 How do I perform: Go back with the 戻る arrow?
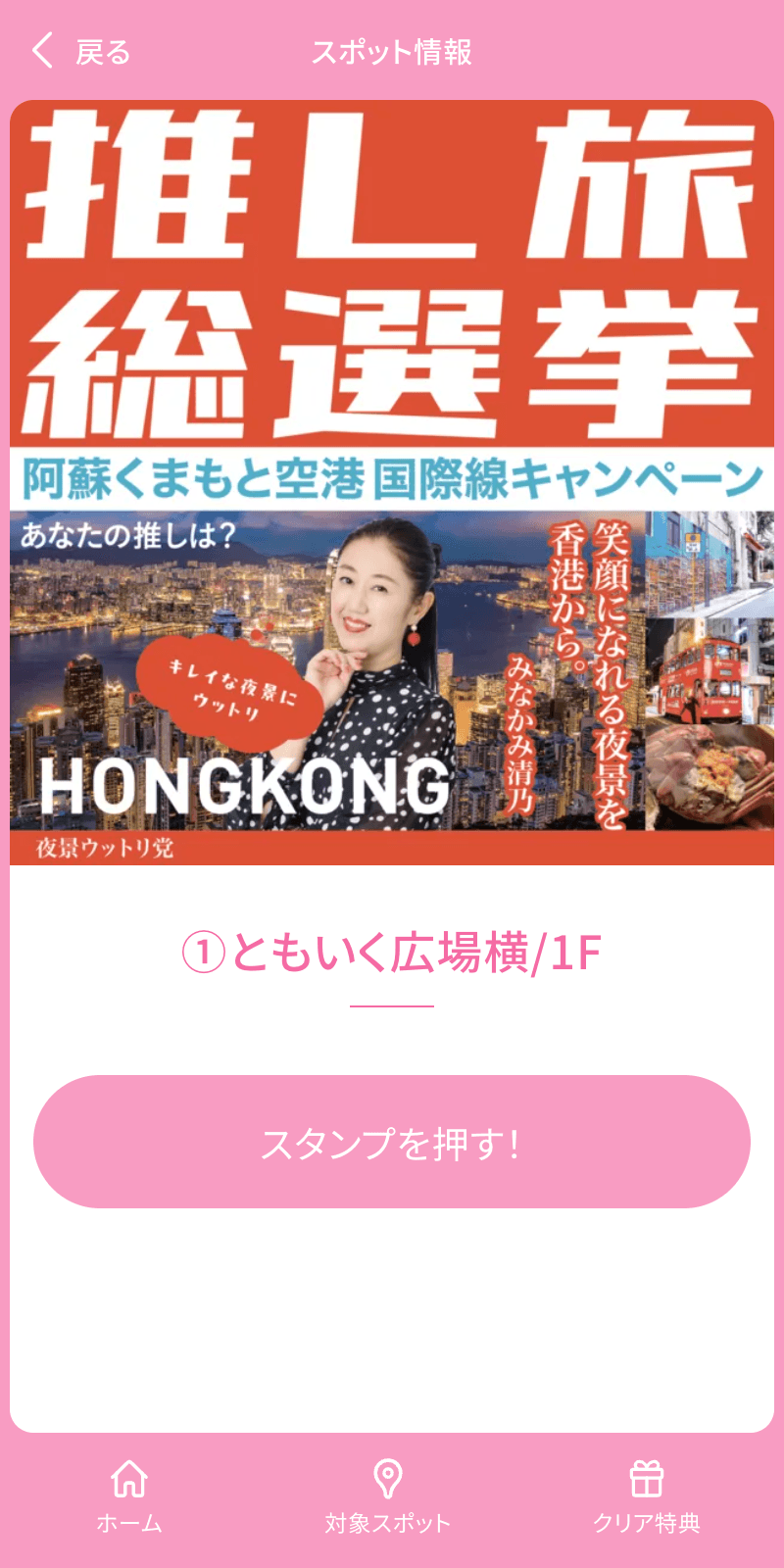(78, 51)
